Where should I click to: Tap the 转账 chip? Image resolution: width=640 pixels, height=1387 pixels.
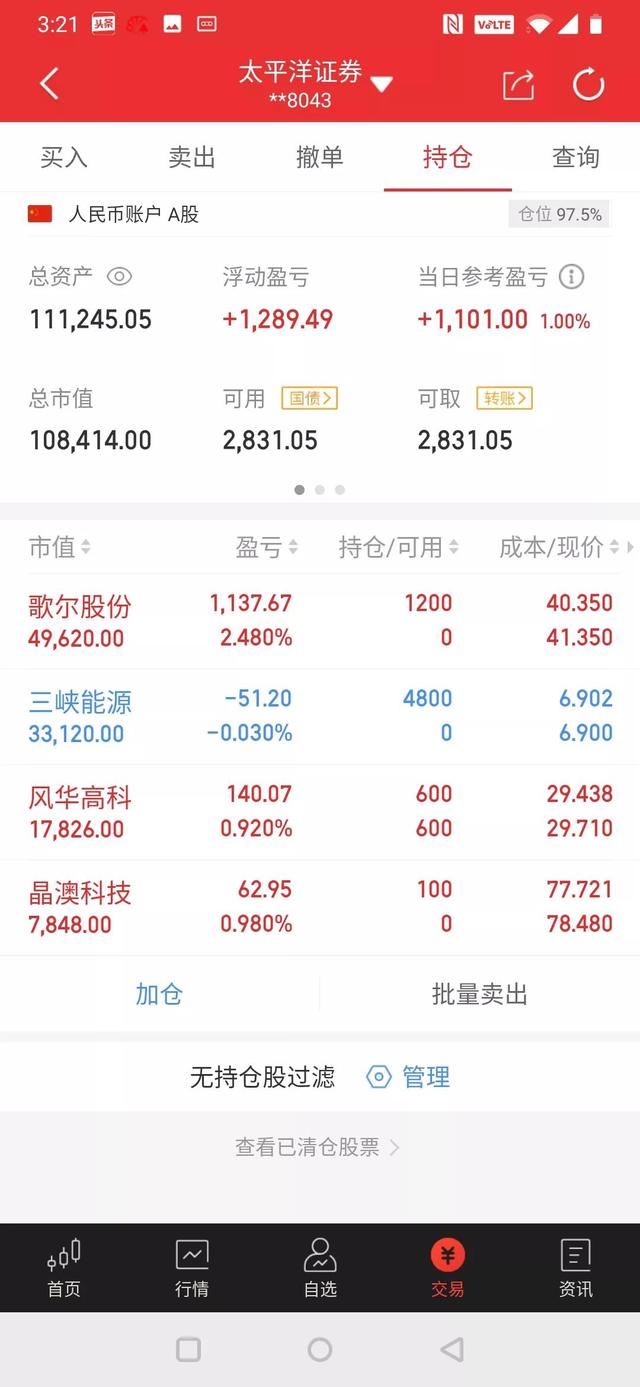[504, 398]
